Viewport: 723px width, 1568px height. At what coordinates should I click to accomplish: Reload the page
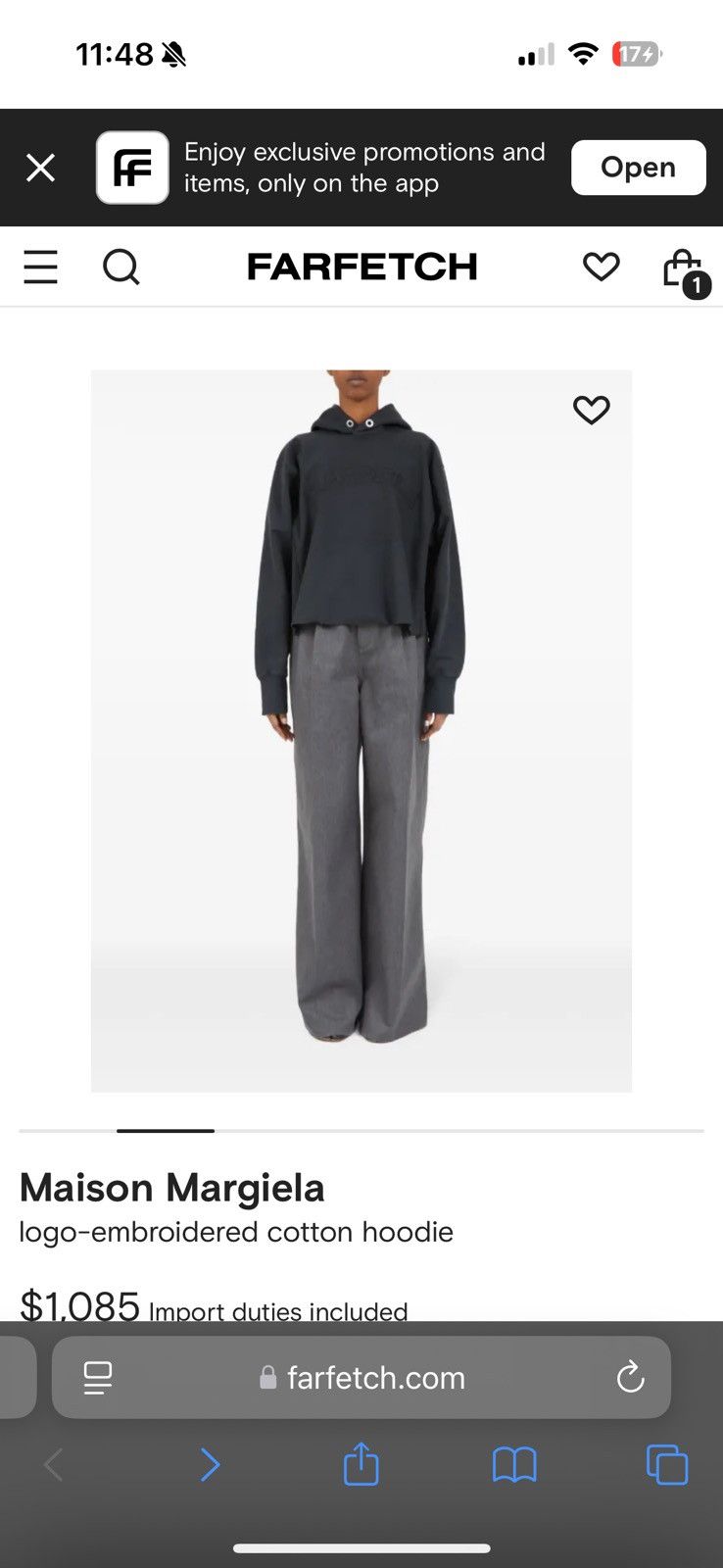point(630,1378)
